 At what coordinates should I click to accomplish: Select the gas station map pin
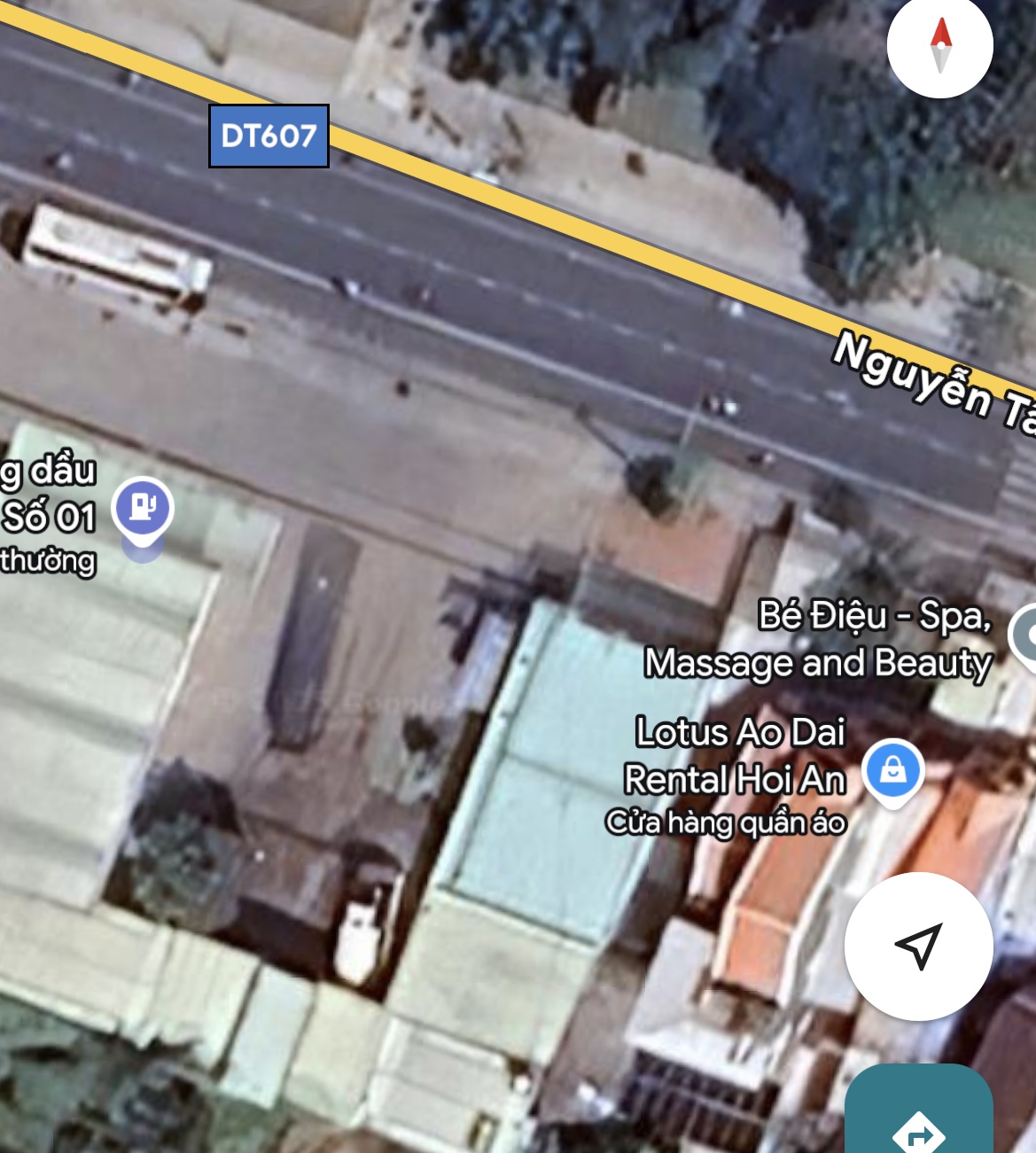click(x=142, y=509)
